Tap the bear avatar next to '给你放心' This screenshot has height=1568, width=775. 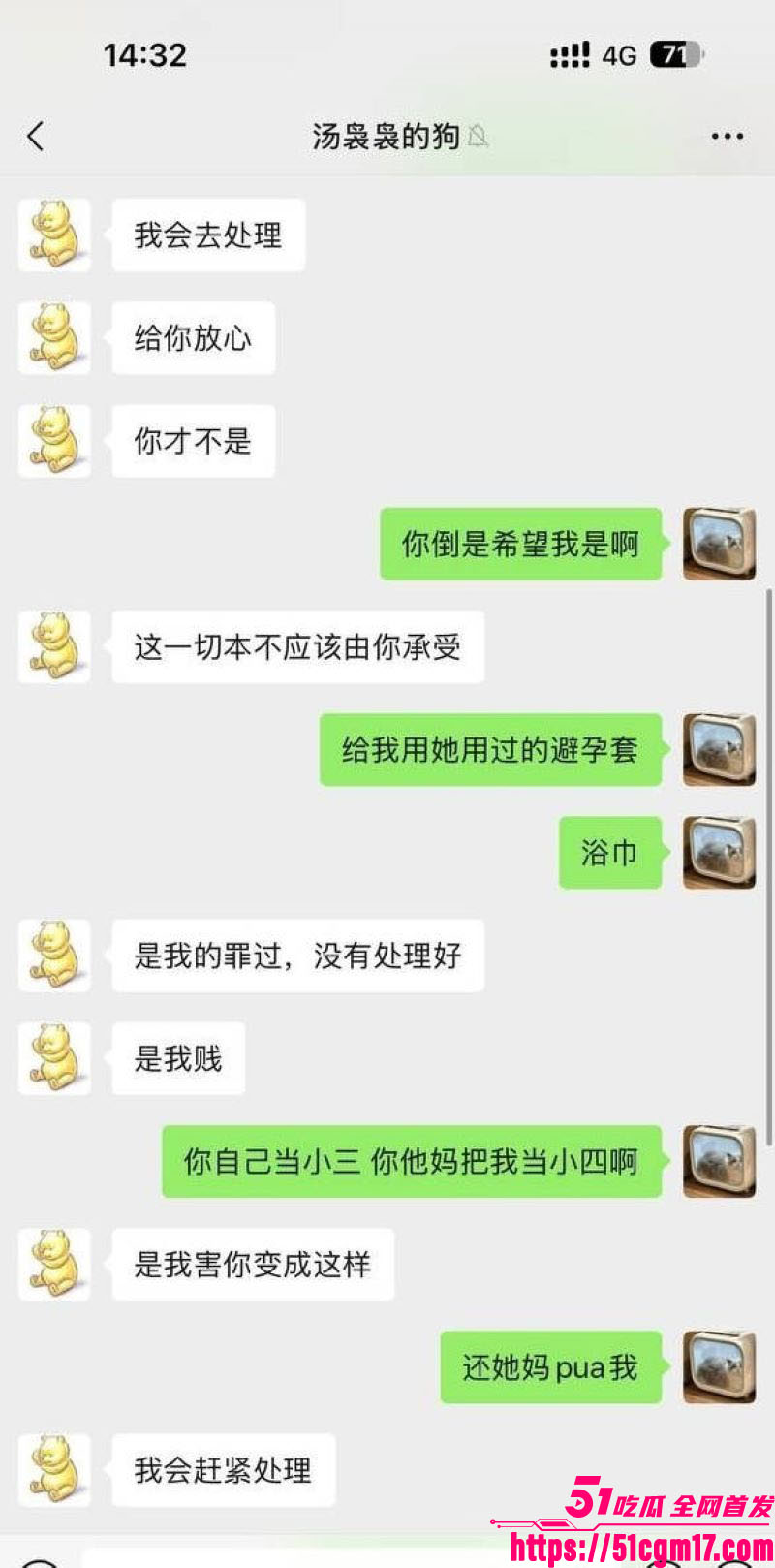(x=54, y=337)
